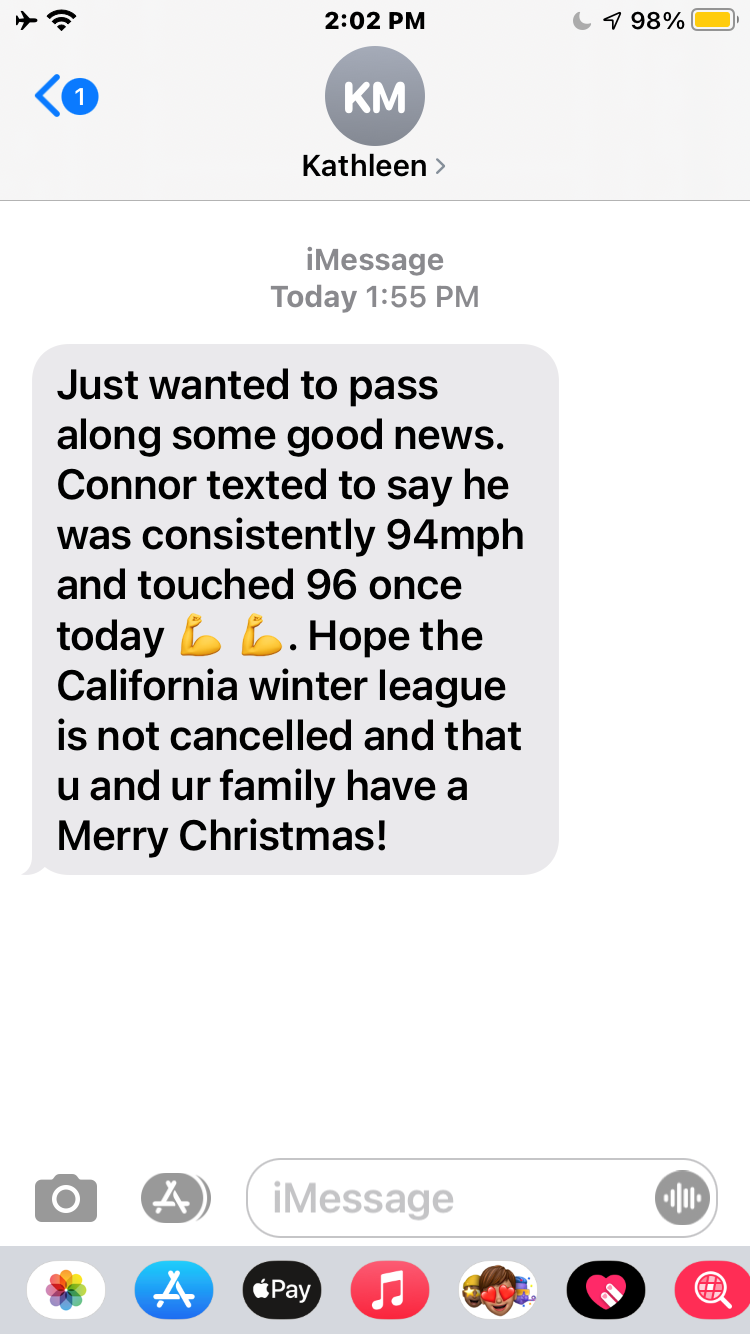Image resolution: width=750 pixels, height=1334 pixels.
Task: Open the Music app in the drawer
Action: 390,1290
